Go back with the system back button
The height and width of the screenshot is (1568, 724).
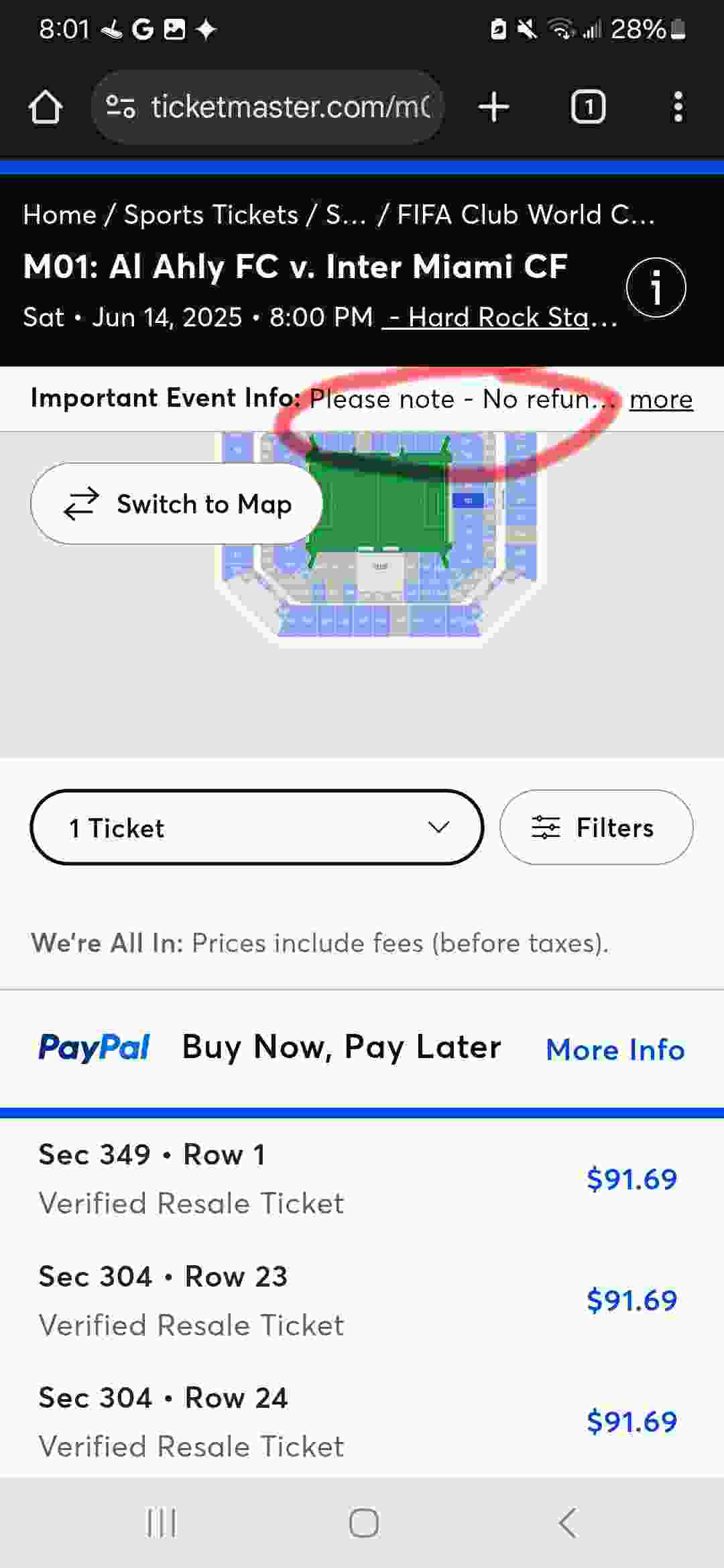(x=567, y=1524)
